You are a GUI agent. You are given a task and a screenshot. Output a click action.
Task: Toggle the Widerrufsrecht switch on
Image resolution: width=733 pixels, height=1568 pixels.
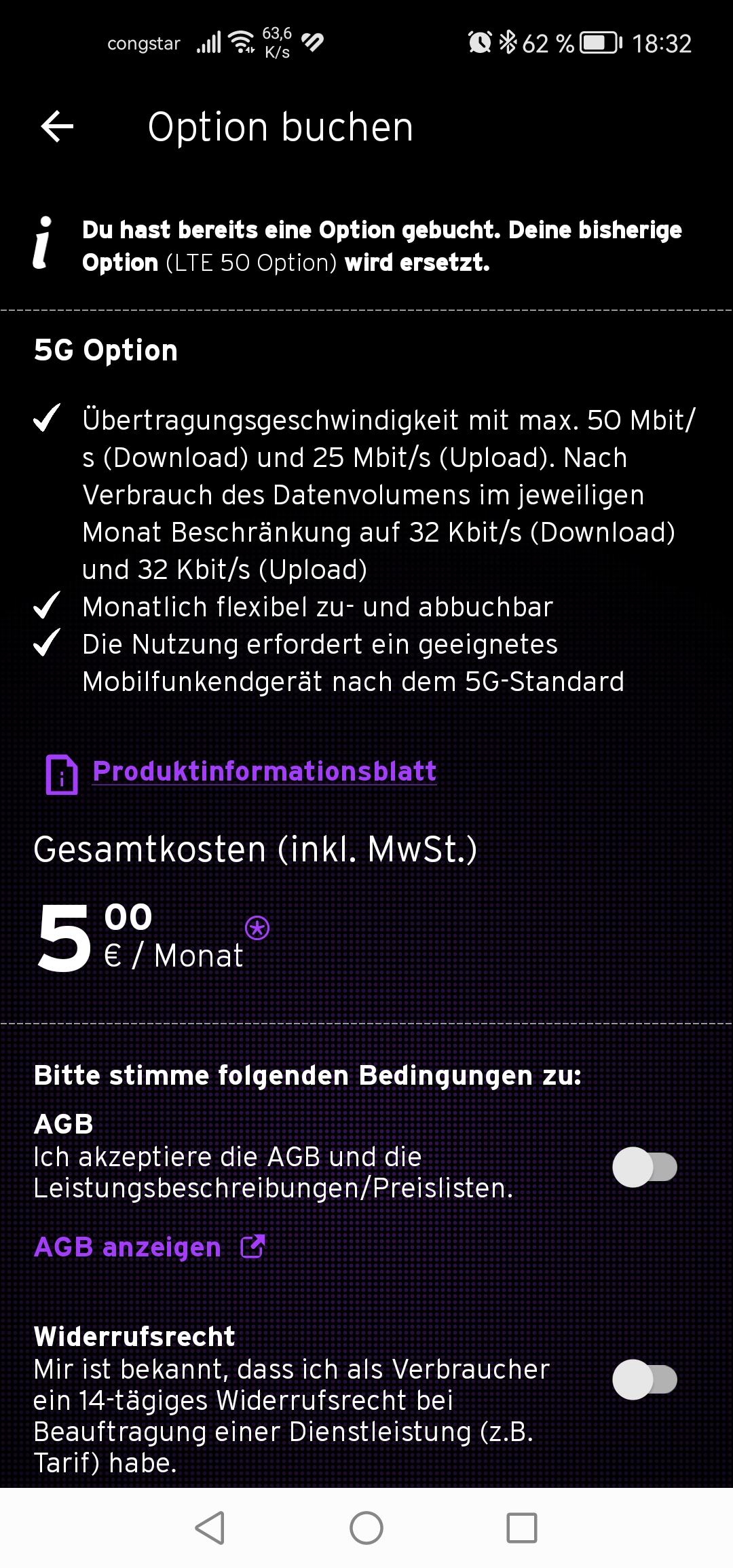(x=645, y=1380)
